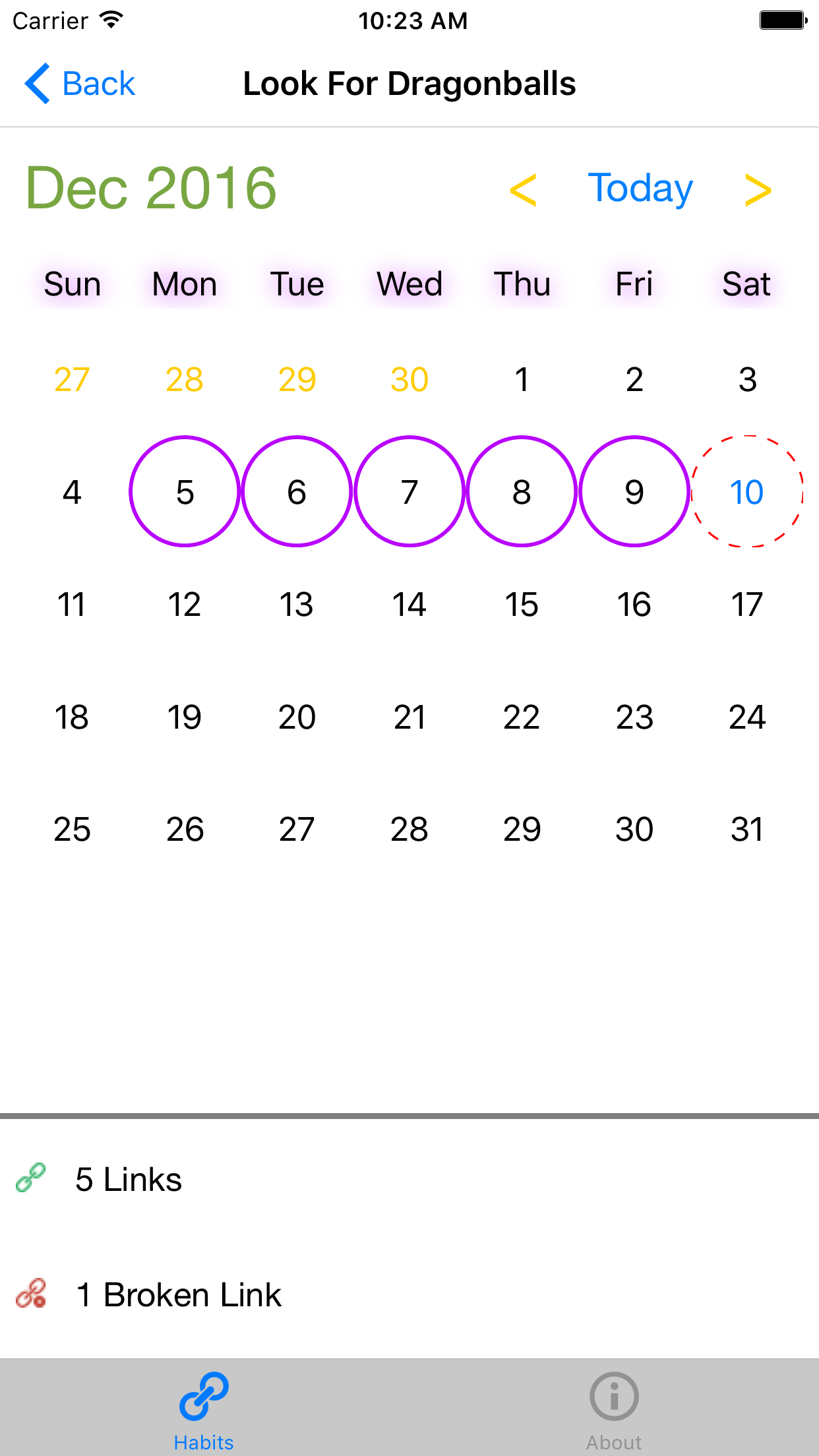The width and height of the screenshot is (819, 1456).
Task: Go to previous month with left chevron
Action: tap(523, 191)
